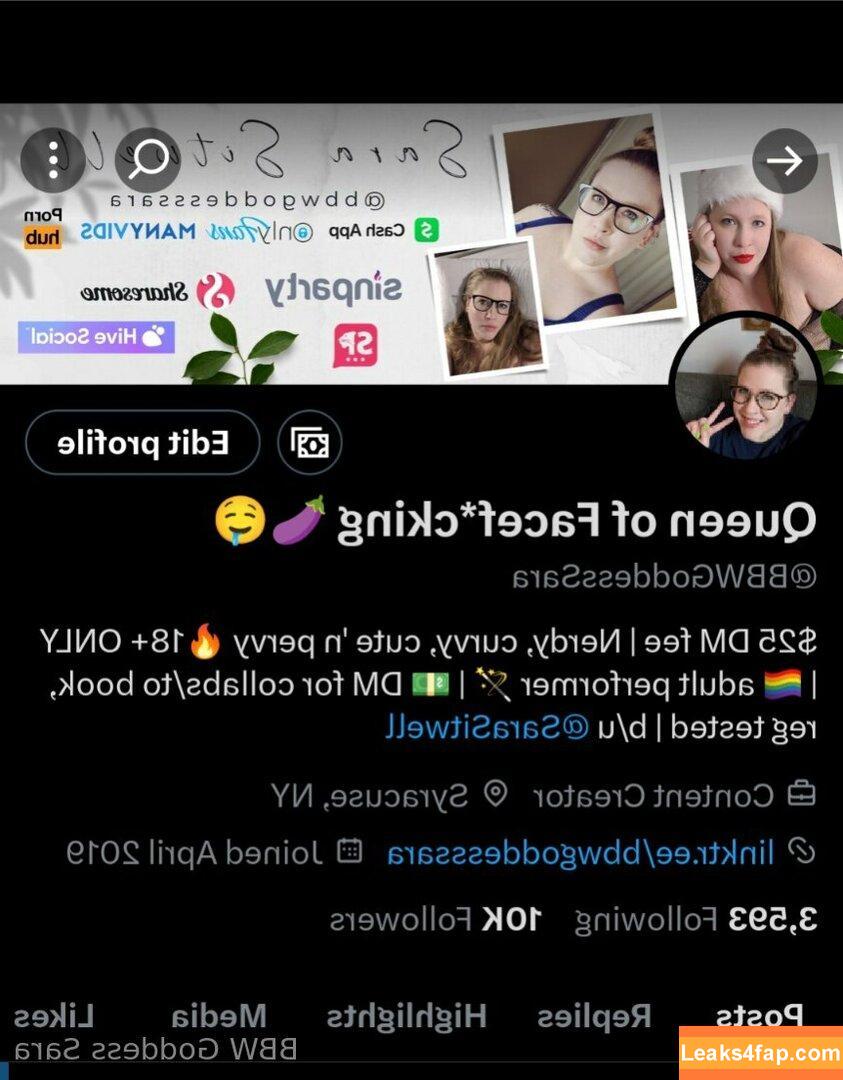View the 3,593 Following list
Viewport: 843px width, 1080px height.
point(695,920)
